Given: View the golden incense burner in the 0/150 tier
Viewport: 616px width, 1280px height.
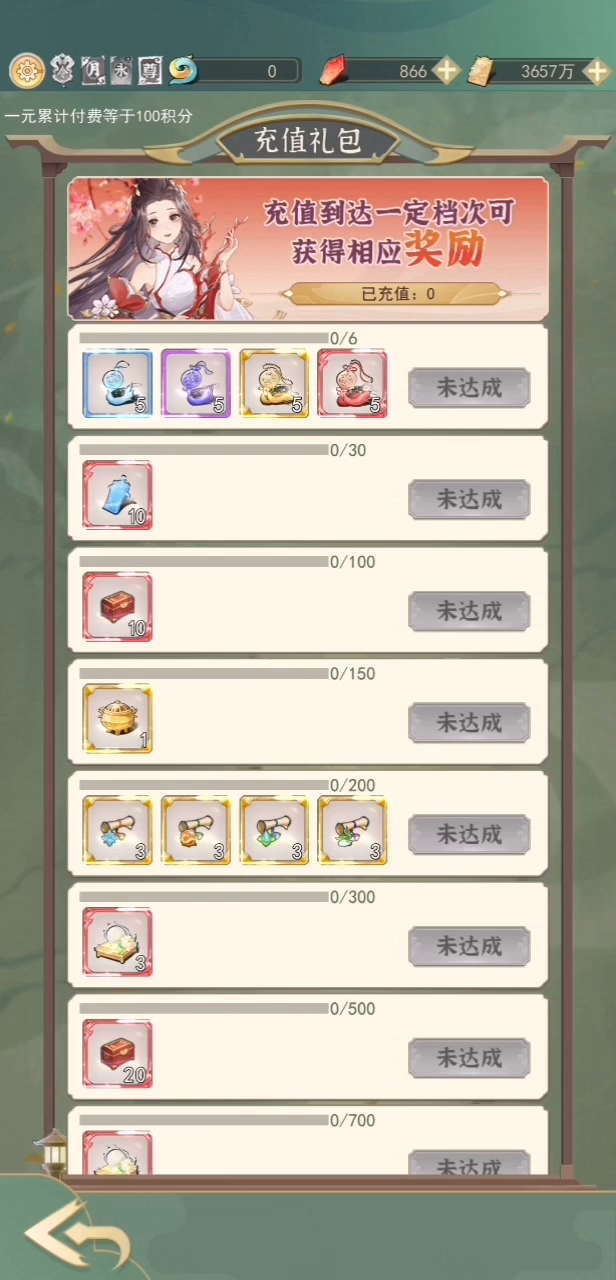Looking at the screenshot, I should coord(118,718).
